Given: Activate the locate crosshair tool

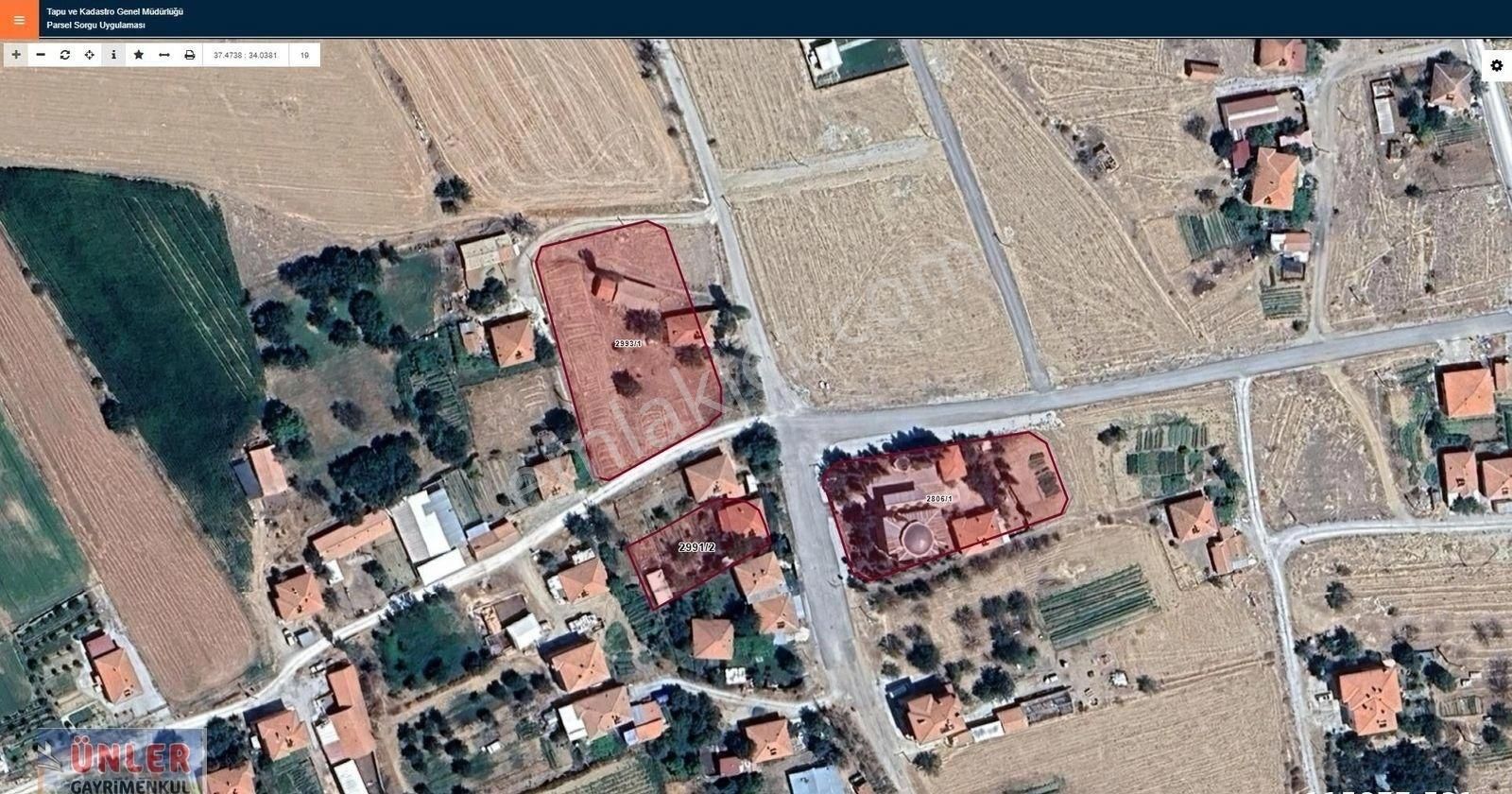Looking at the screenshot, I should coord(90,55).
